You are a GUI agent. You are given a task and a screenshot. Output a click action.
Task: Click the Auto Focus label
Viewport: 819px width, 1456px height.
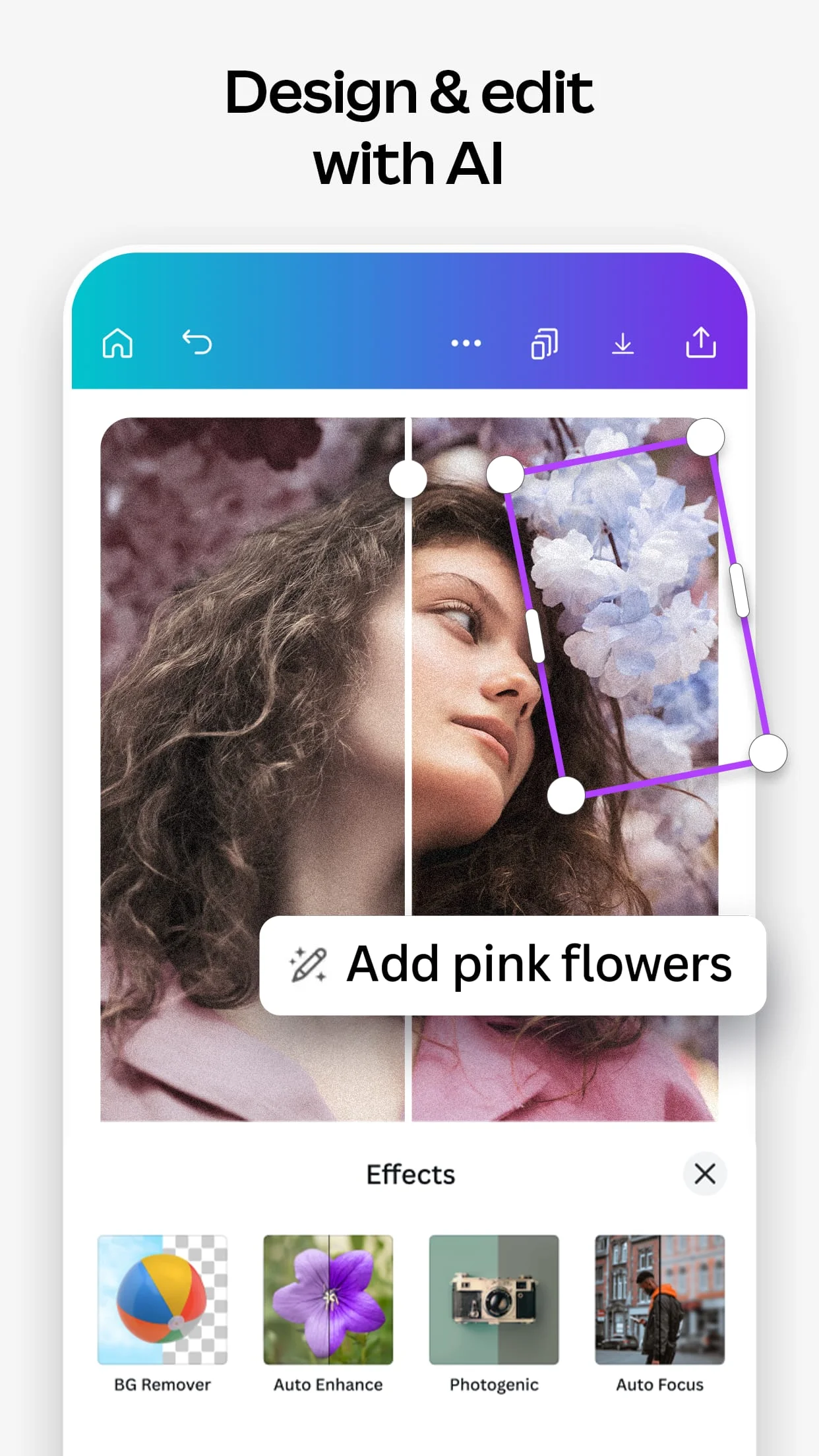pyautogui.click(x=660, y=1385)
